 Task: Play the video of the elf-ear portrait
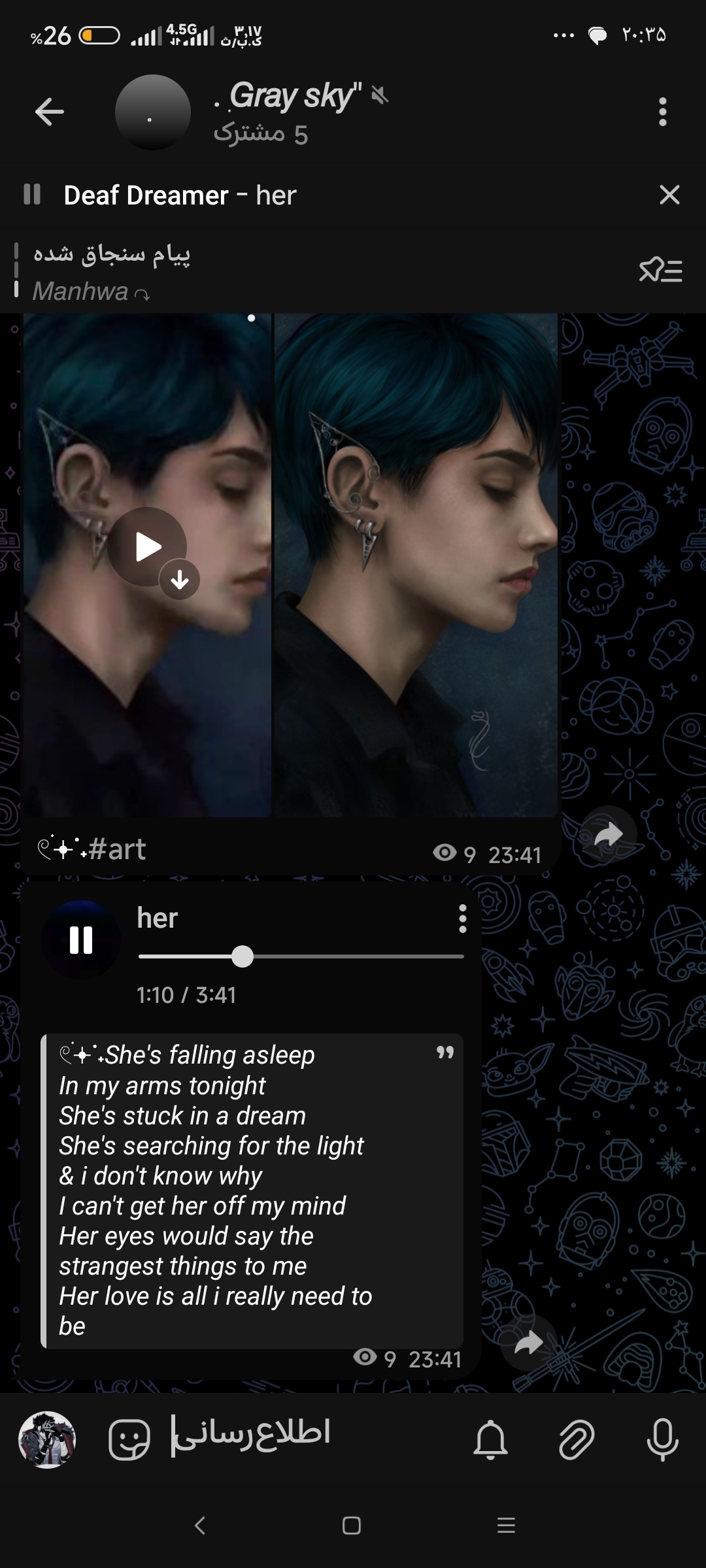pyautogui.click(x=147, y=547)
